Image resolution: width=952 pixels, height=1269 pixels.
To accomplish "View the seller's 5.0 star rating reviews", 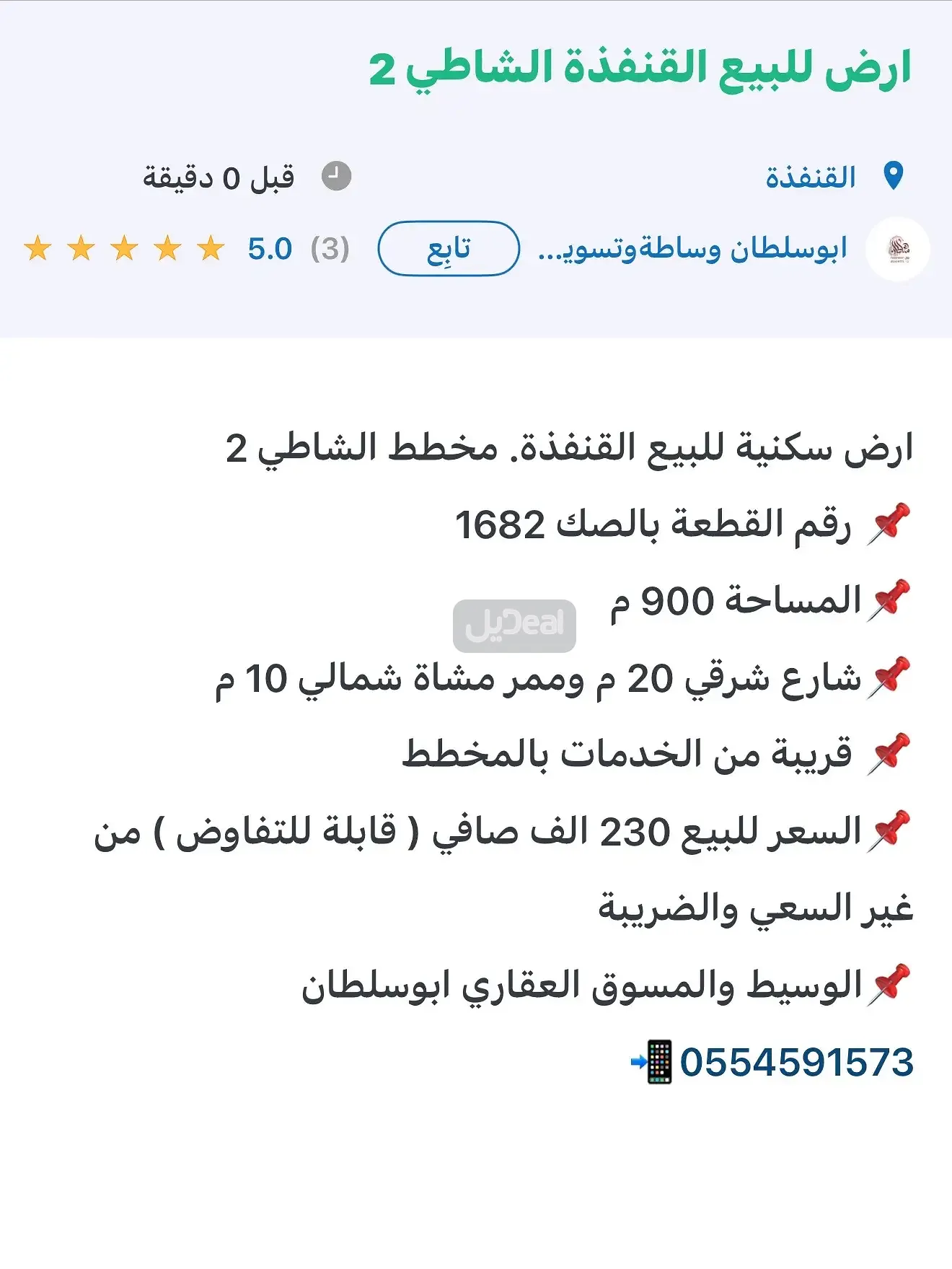I will coord(188,249).
